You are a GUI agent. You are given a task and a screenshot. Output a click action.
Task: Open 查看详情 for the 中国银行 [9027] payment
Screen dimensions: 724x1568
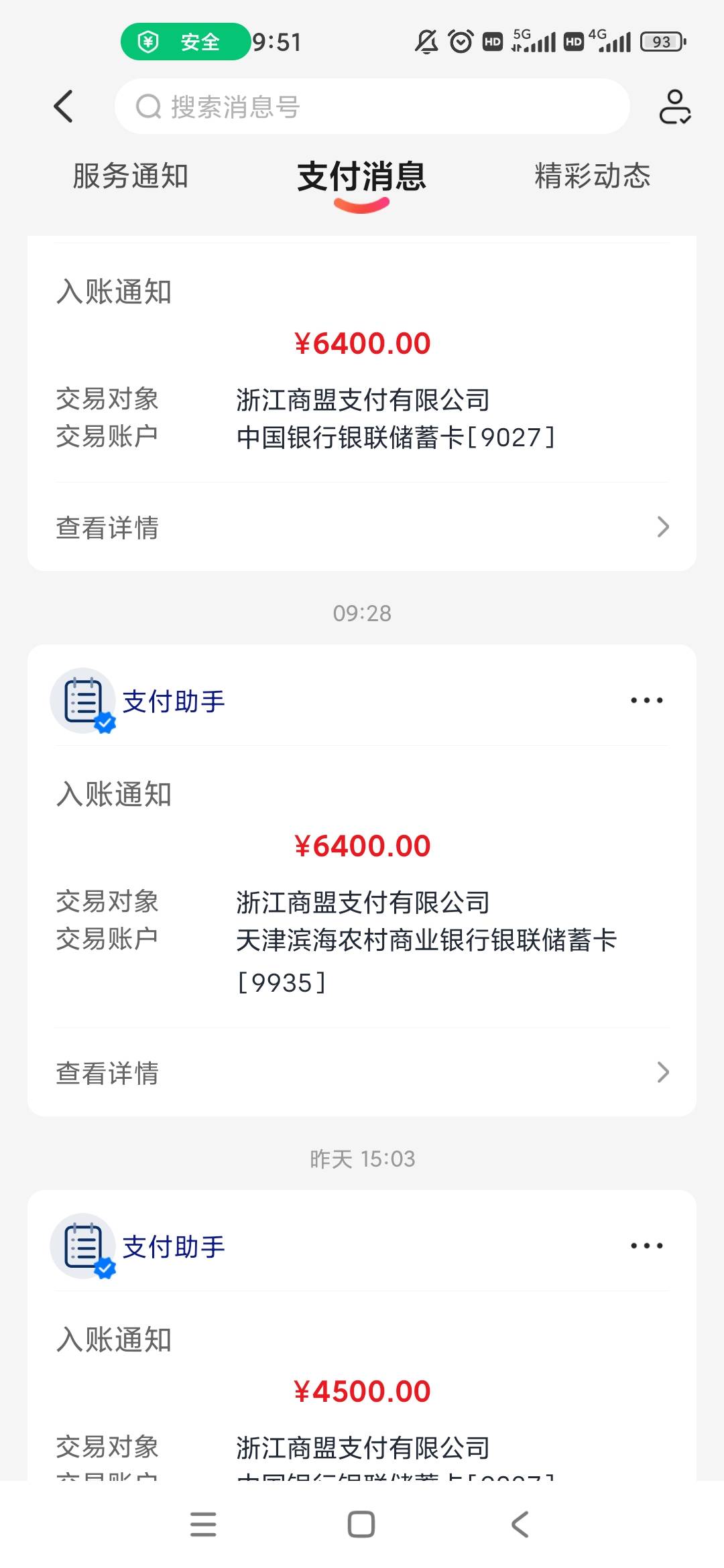tap(362, 527)
